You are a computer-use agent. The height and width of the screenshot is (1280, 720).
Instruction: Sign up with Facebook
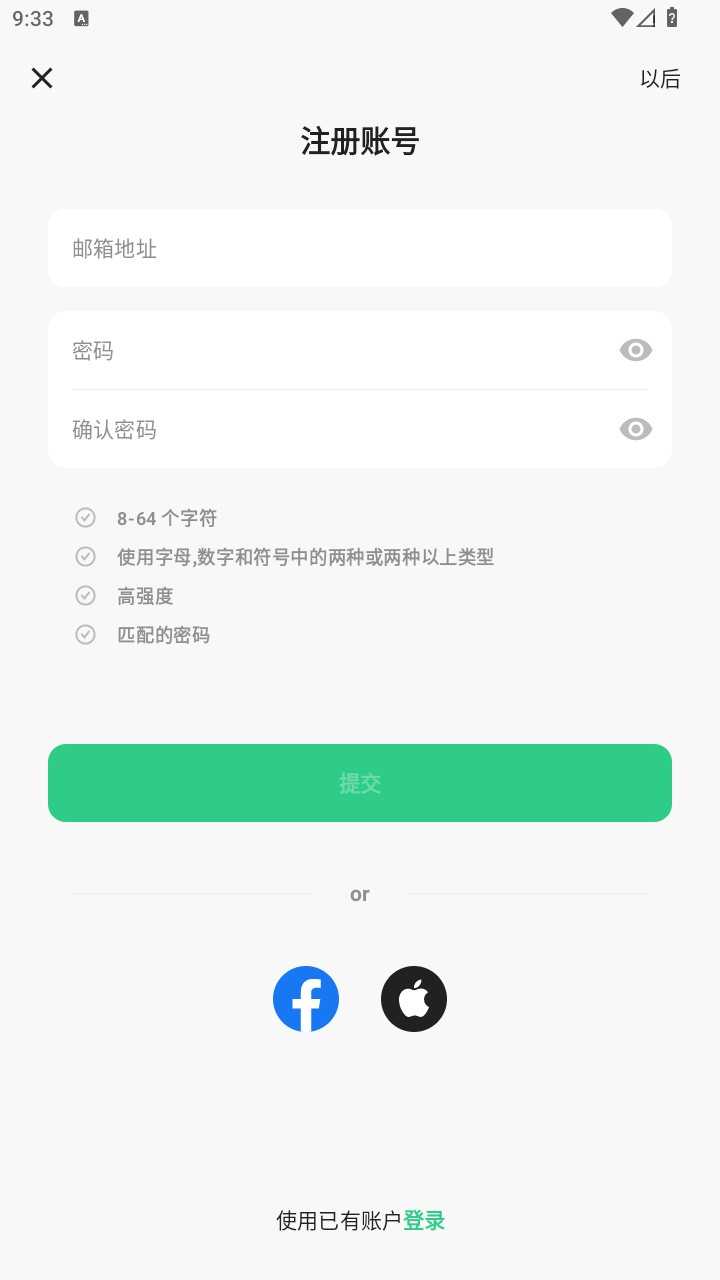(306, 999)
